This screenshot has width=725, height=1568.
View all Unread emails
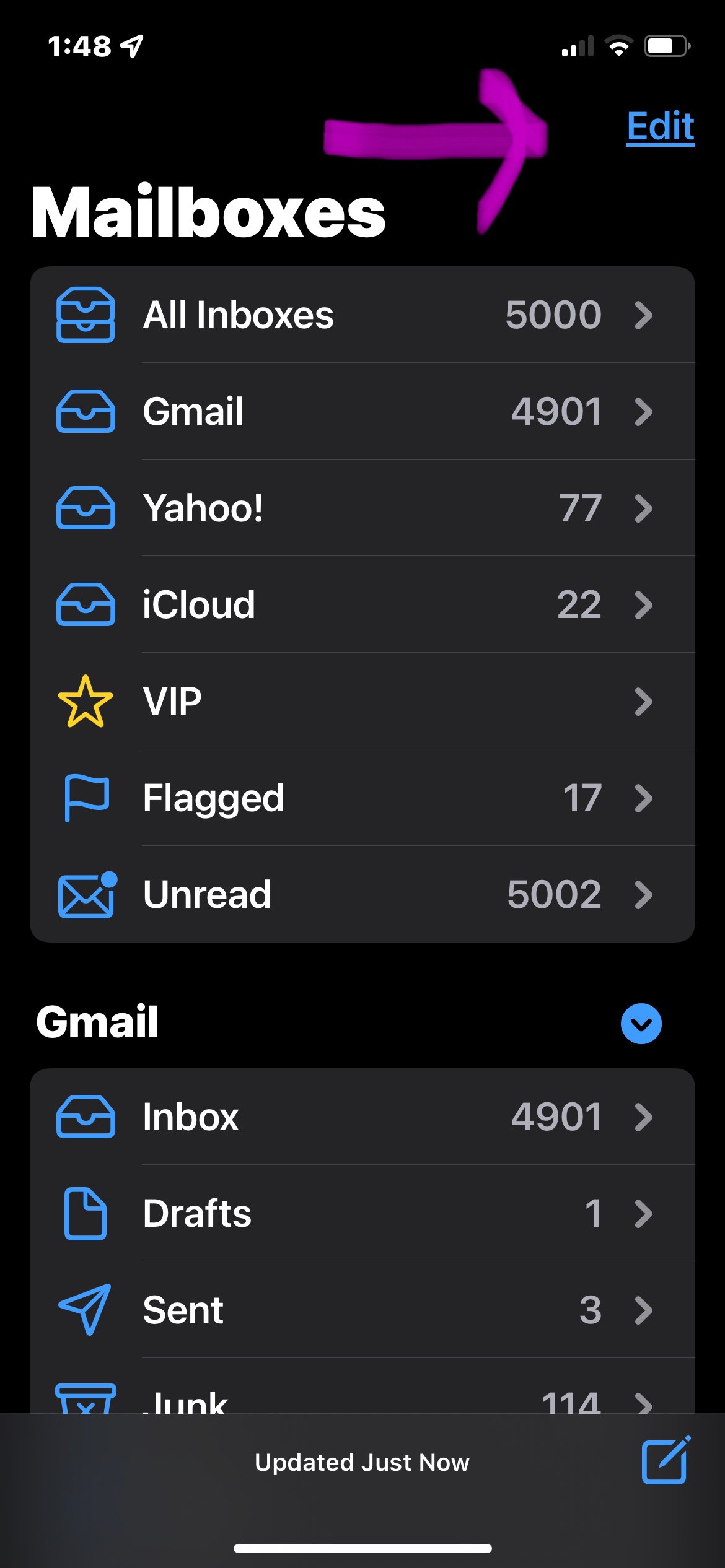tap(362, 894)
